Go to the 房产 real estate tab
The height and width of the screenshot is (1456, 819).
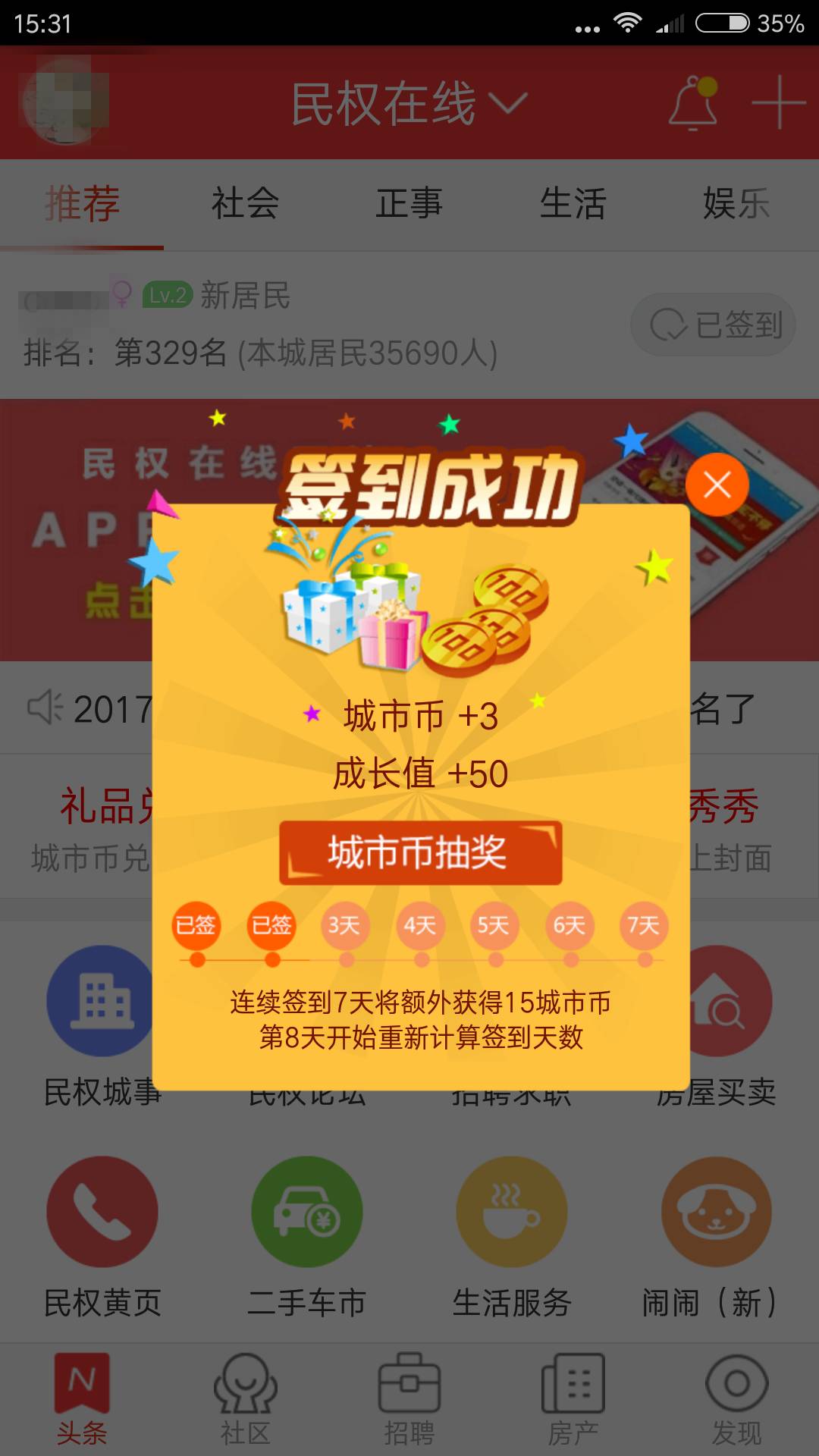pos(573,1399)
